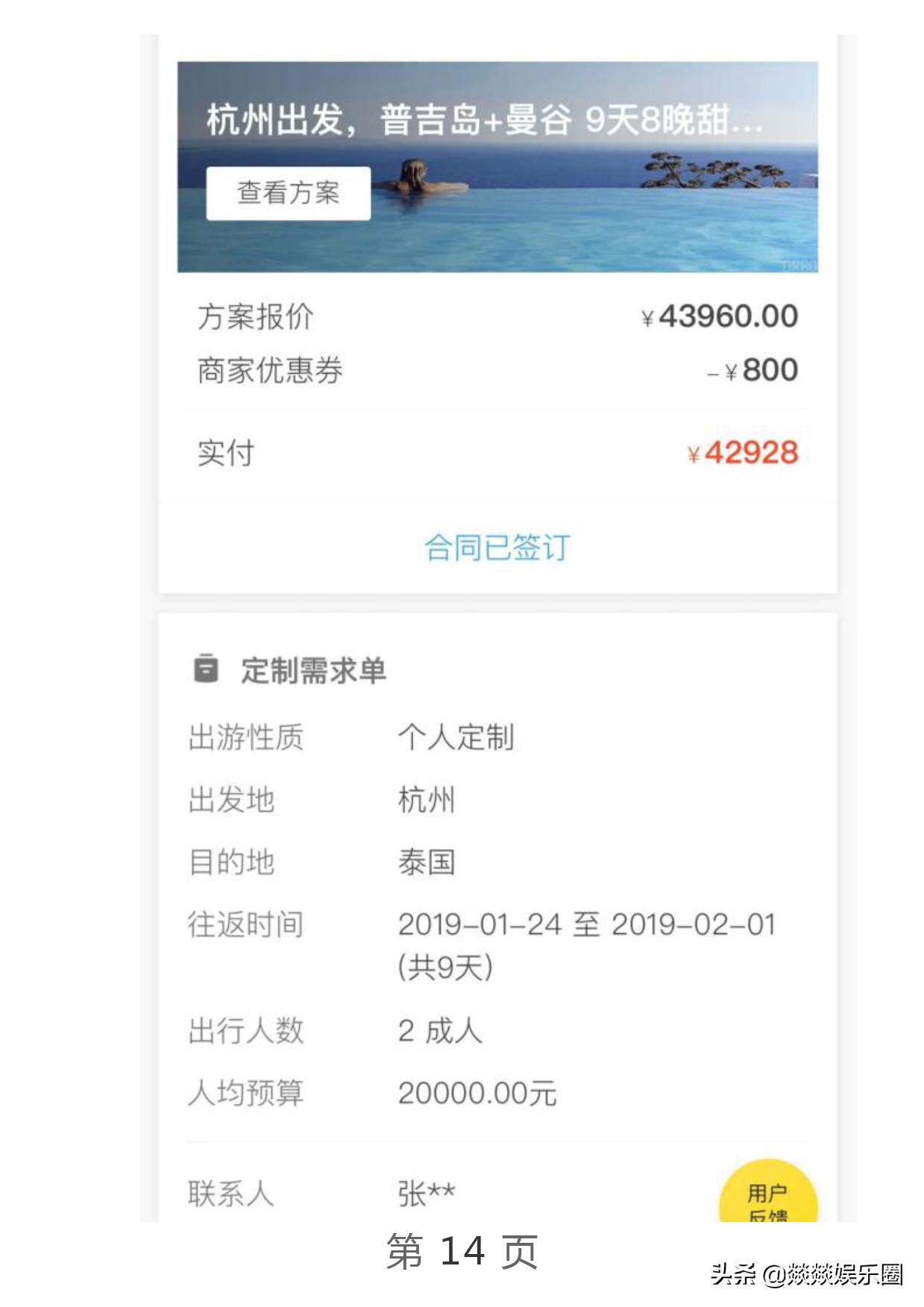Open the 合同已签订 contract link
Screen dimensions: 924x1307
[x=495, y=547]
